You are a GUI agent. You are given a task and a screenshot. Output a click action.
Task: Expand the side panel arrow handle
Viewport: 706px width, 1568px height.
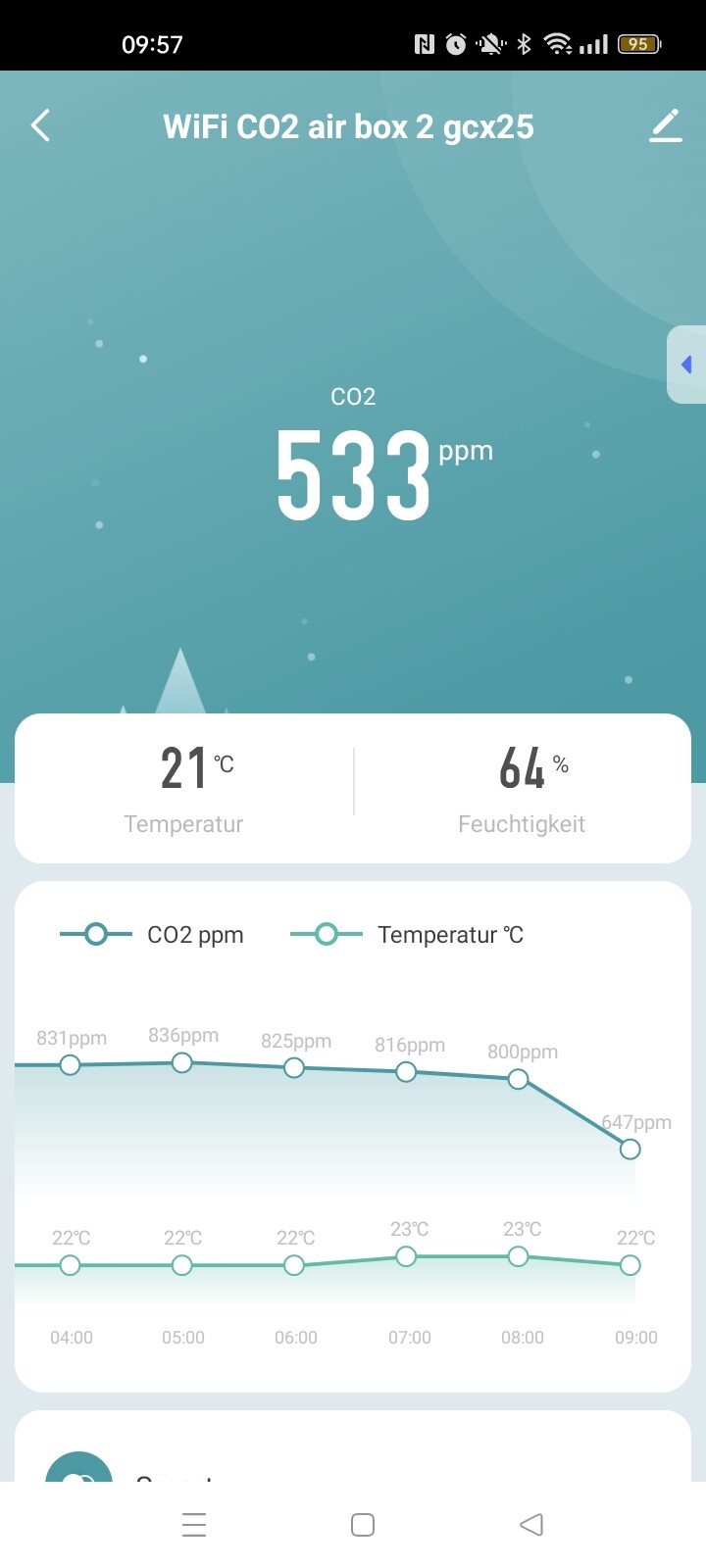click(686, 365)
